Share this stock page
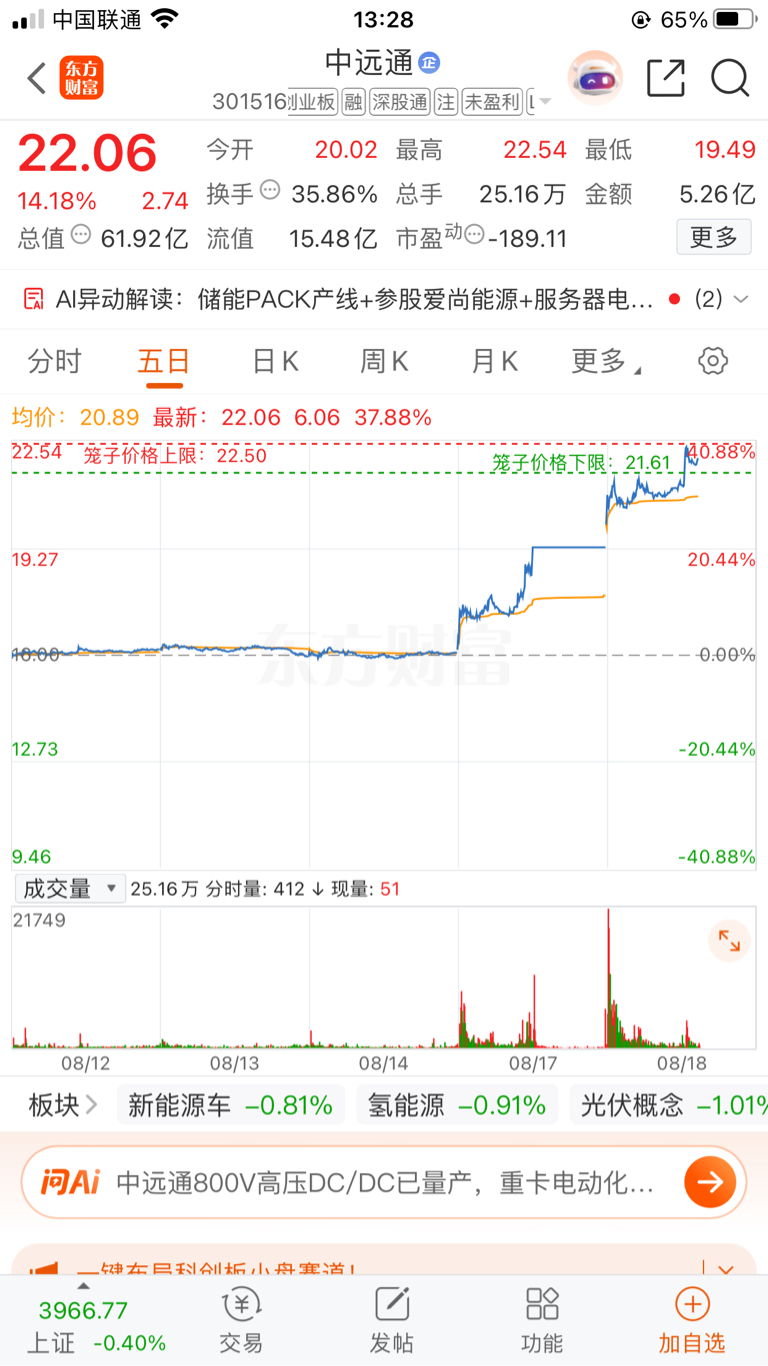The image size is (768, 1366). point(666,78)
